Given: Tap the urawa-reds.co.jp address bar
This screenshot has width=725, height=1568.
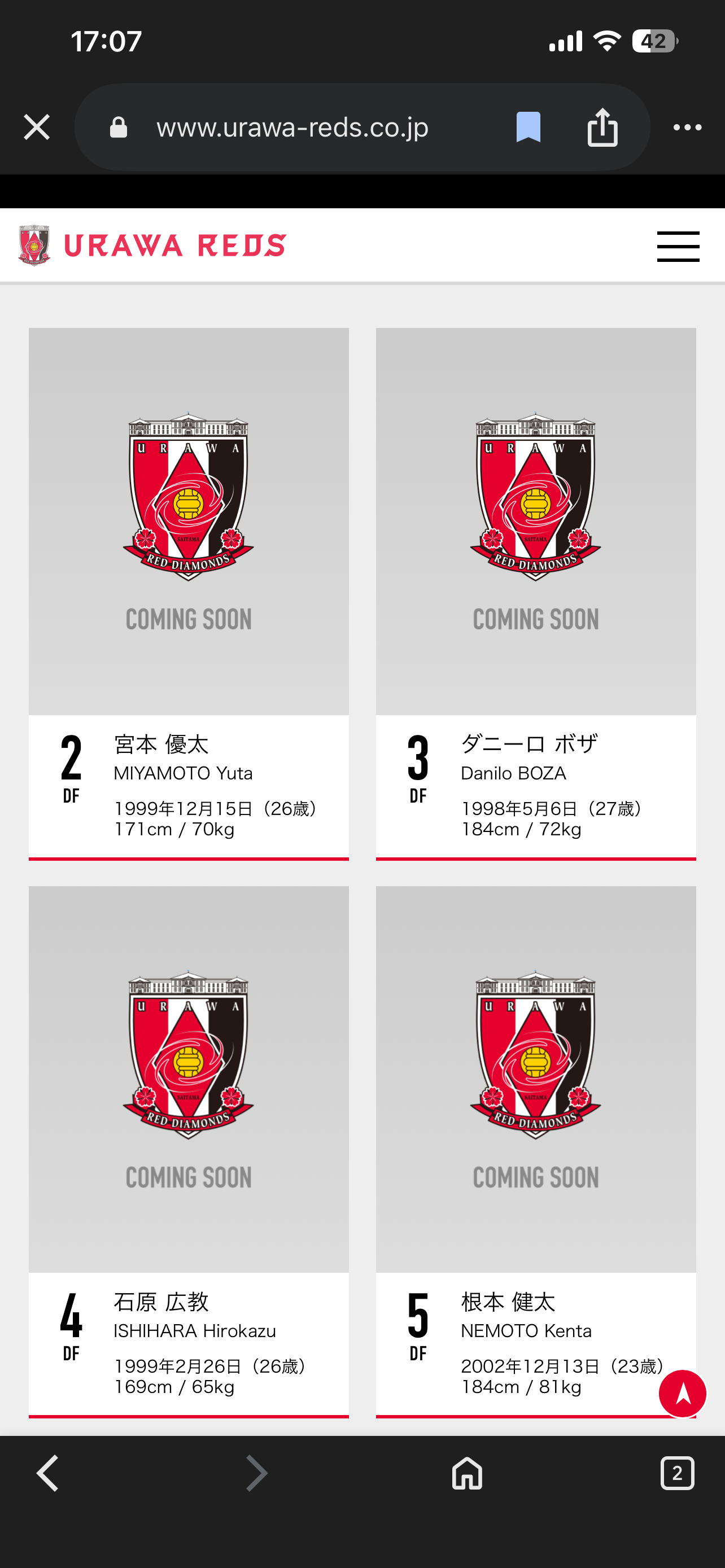Looking at the screenshot, I should (292, 128).
